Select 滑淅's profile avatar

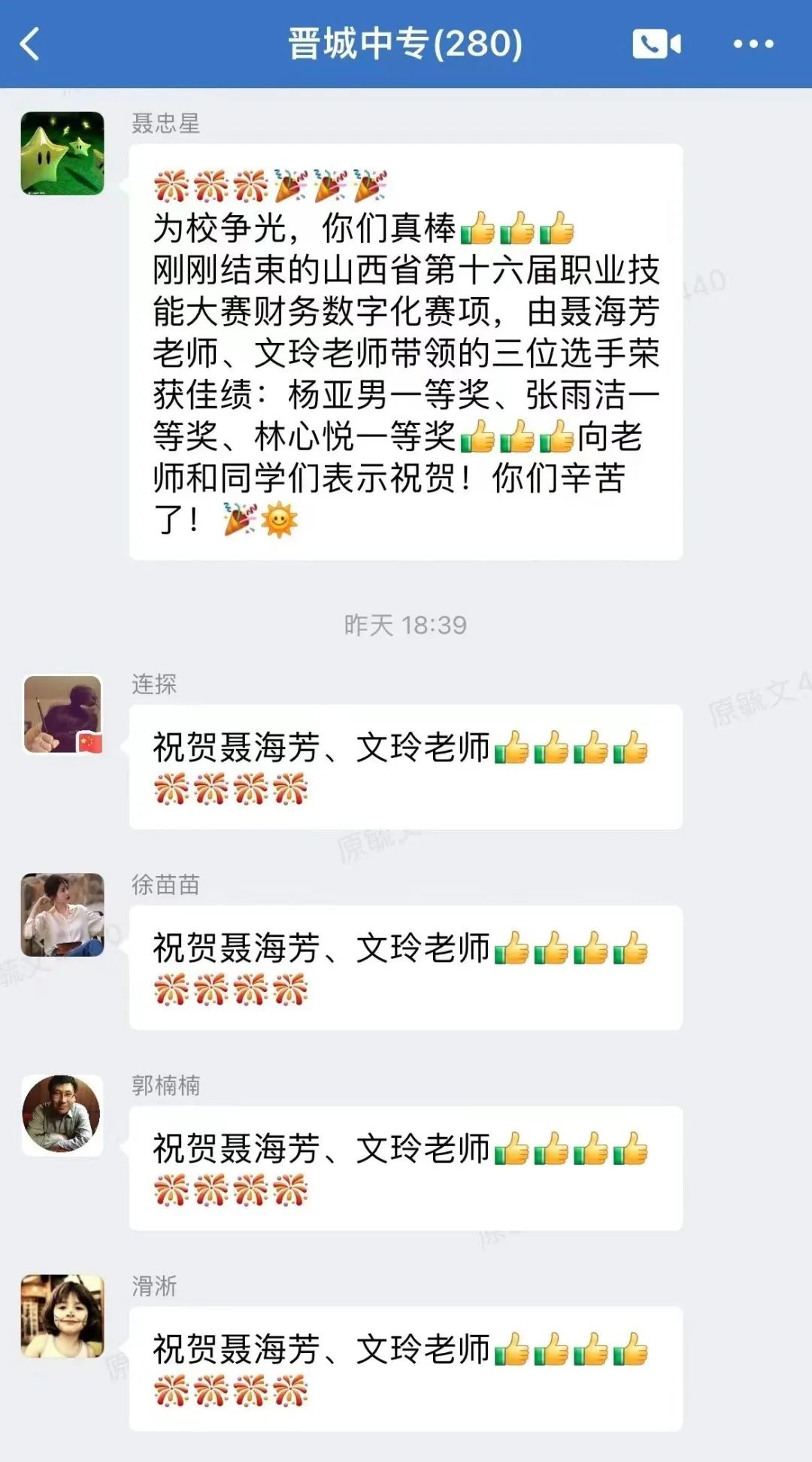[x=62, y=1315]
